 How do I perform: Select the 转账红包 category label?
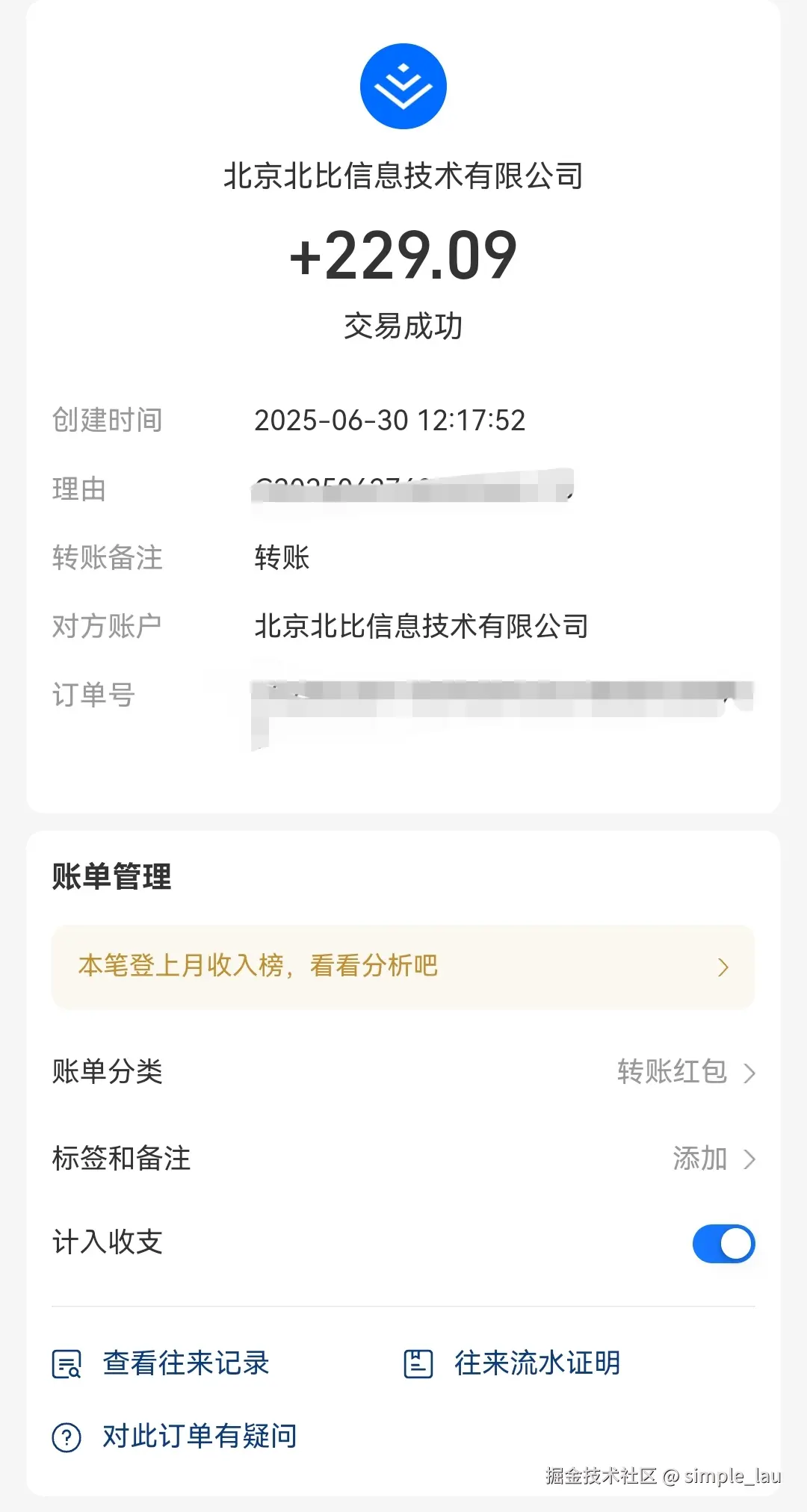671,1073
